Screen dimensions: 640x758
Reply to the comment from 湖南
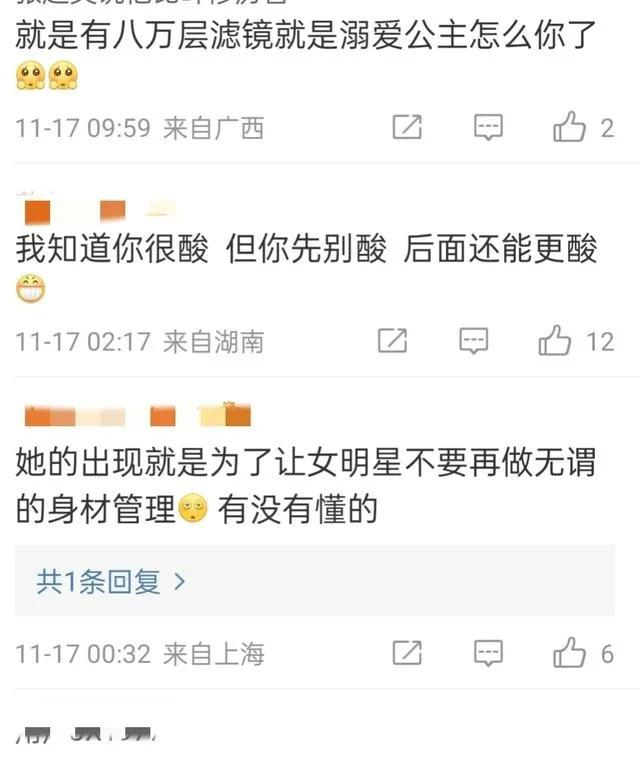[473, 341]
